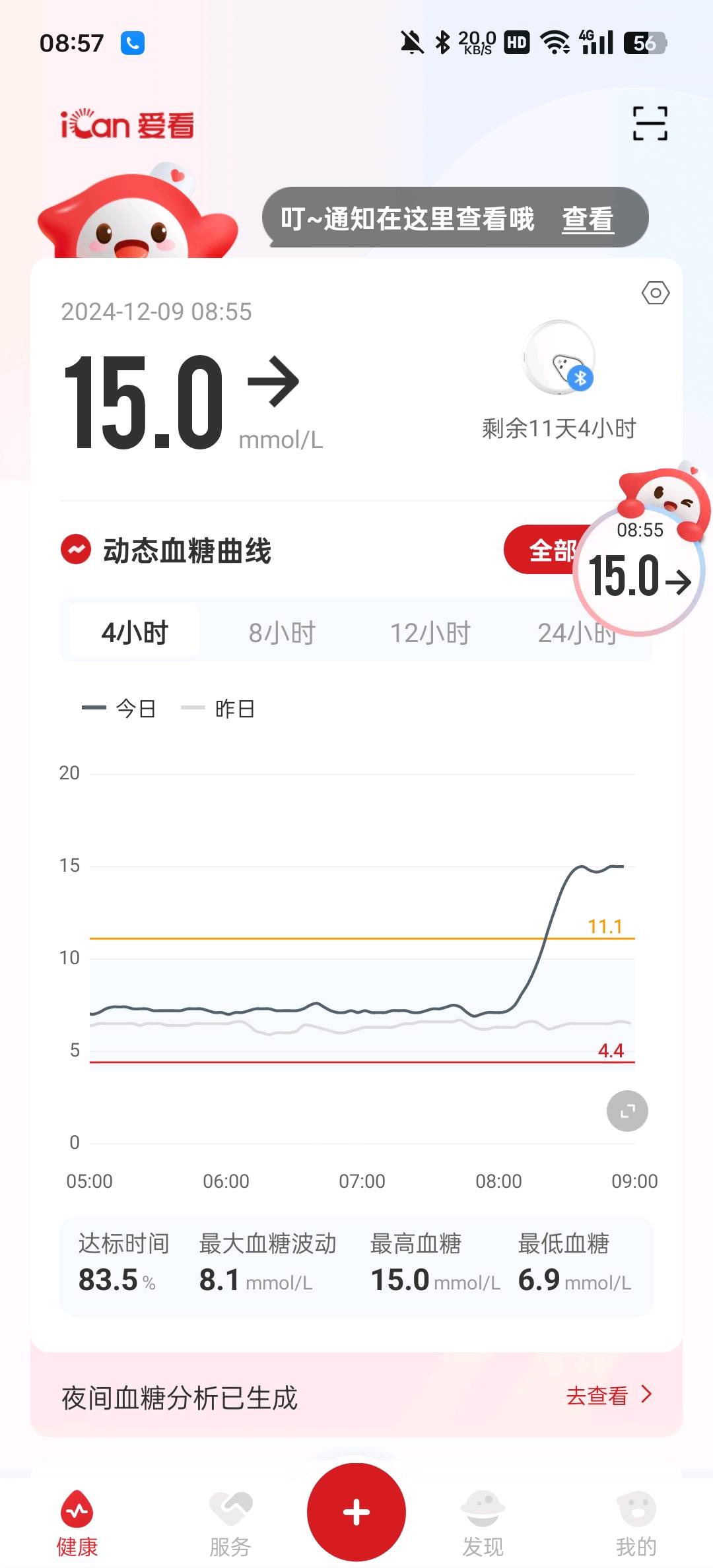The width and height of the screenshot is (713, 1568).
Task: Open the floating 15.0 glucose bubble
Action: [x=639, y=571]
